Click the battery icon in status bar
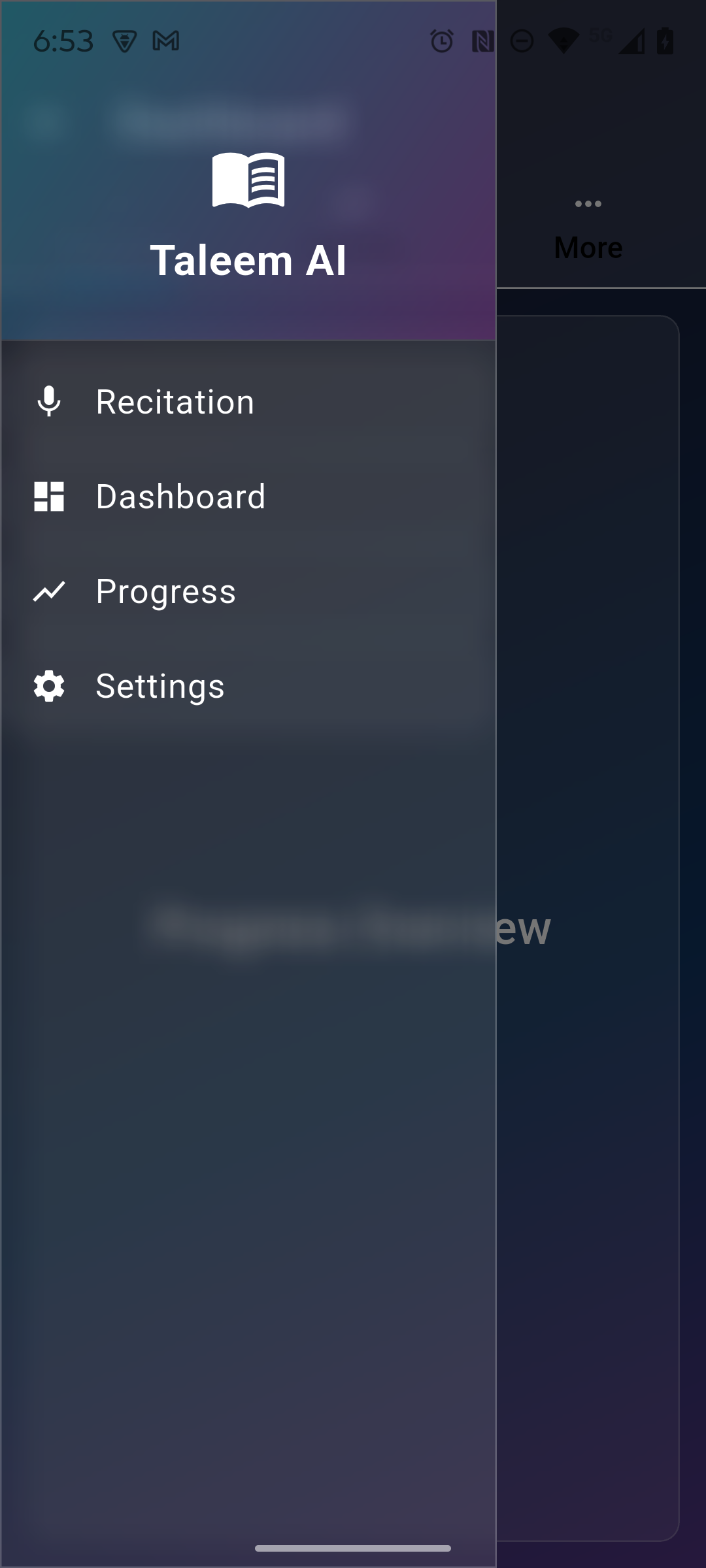Image resolution: width=706 pixels, height=1568 pixels. coord(665,41)
